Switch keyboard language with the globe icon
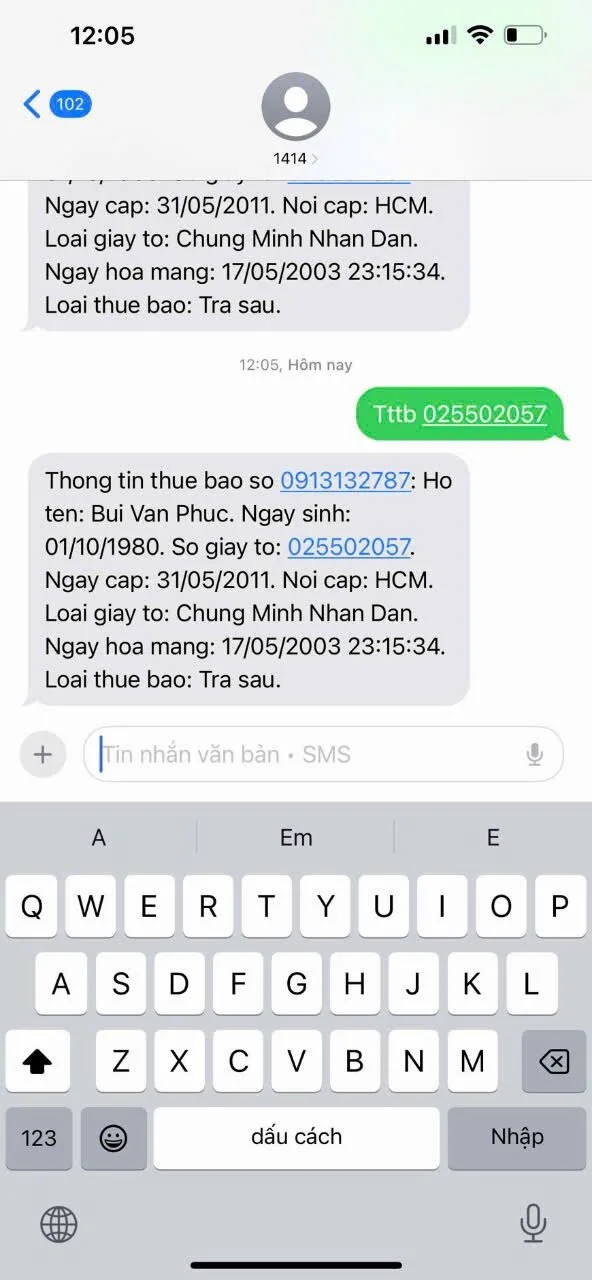 [x=59, y=1223]
